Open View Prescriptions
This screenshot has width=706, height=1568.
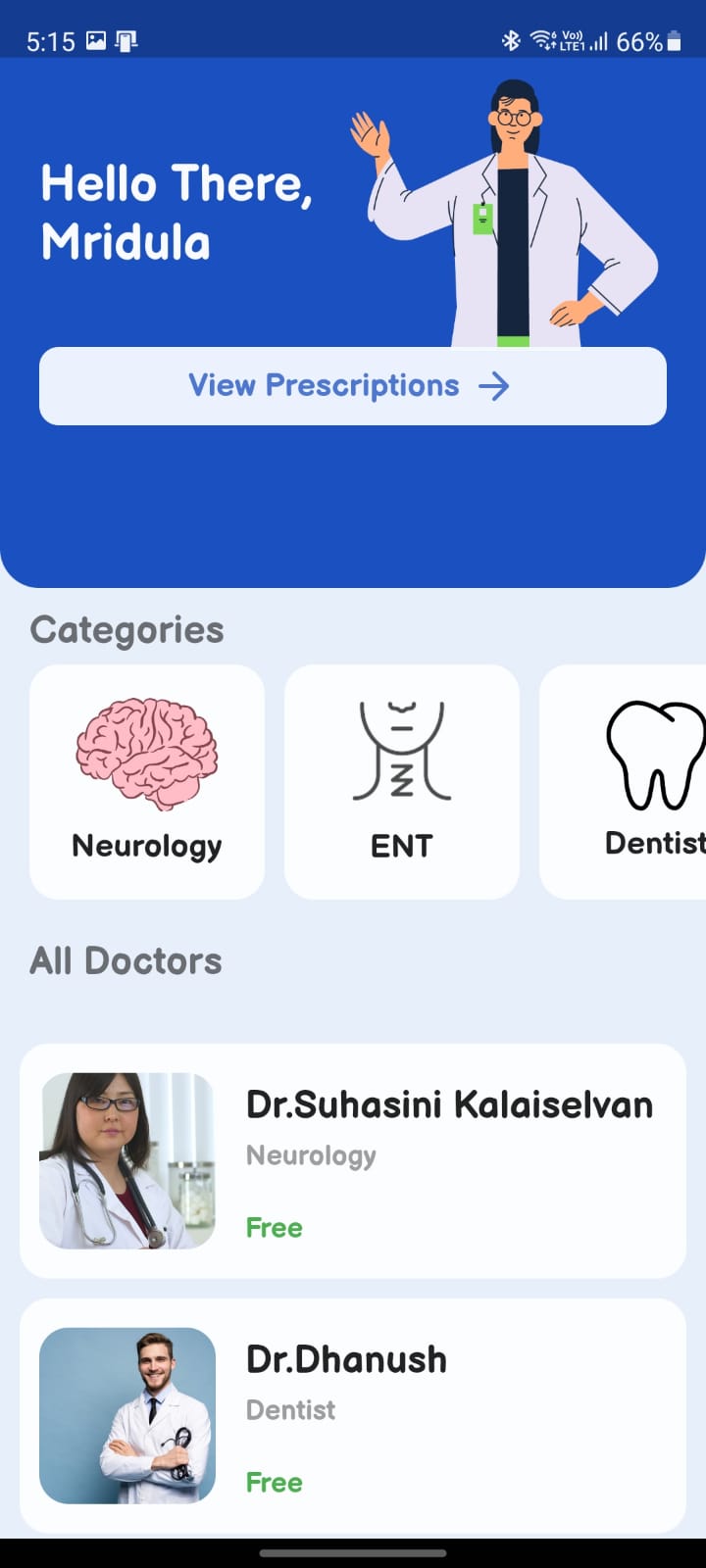point(352,386)
